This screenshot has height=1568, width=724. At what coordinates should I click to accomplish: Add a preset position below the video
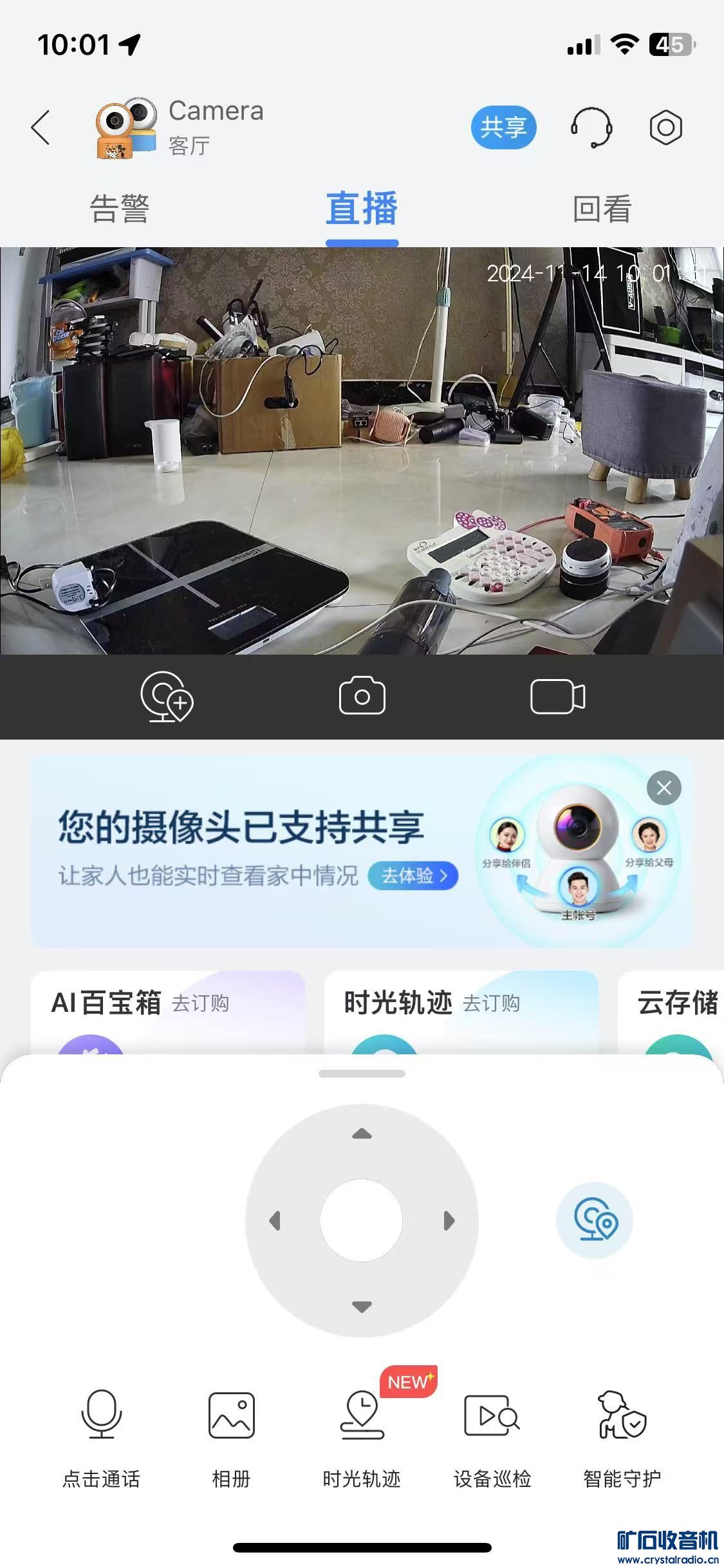[x=167, y=696]
